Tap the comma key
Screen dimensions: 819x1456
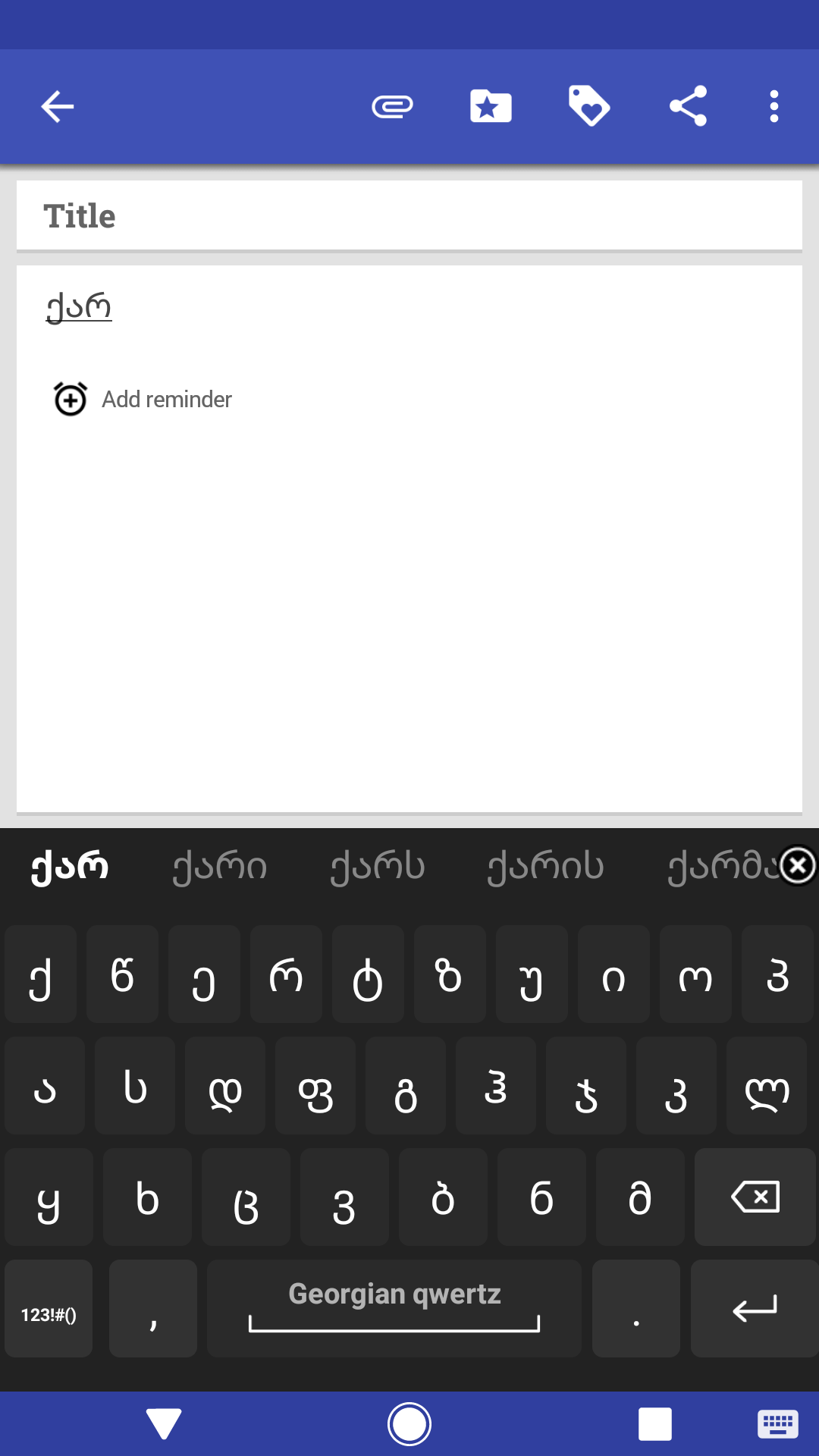tap(153, 1309)
